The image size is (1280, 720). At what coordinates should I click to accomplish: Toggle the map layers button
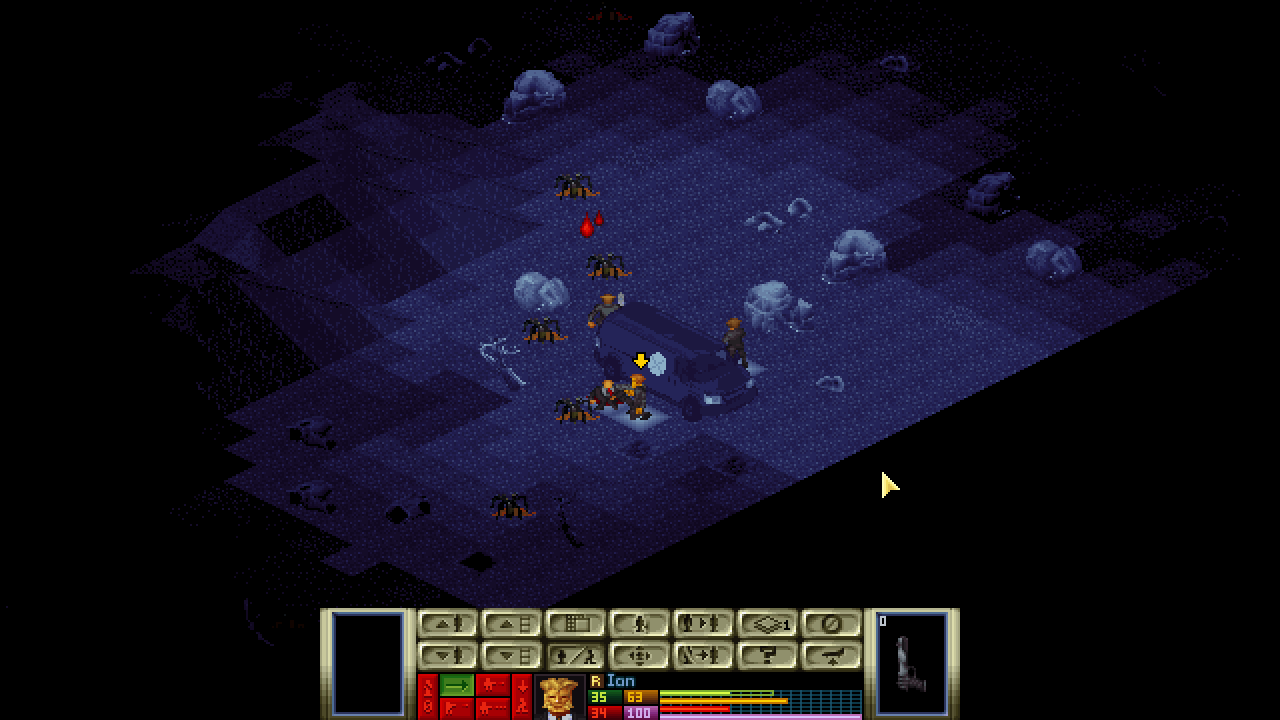(x=767, y=624)
